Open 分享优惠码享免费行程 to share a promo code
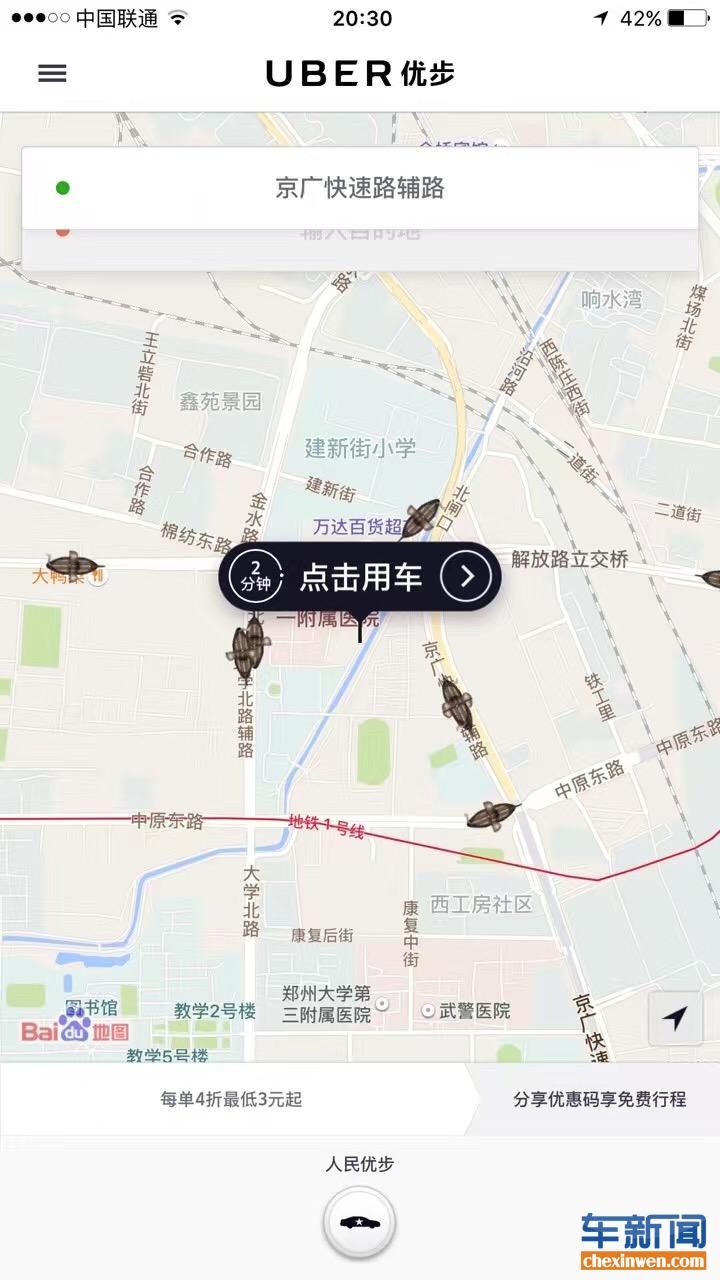The width and height of the screenshot is (720, 1280). (x=599, y=1099)
